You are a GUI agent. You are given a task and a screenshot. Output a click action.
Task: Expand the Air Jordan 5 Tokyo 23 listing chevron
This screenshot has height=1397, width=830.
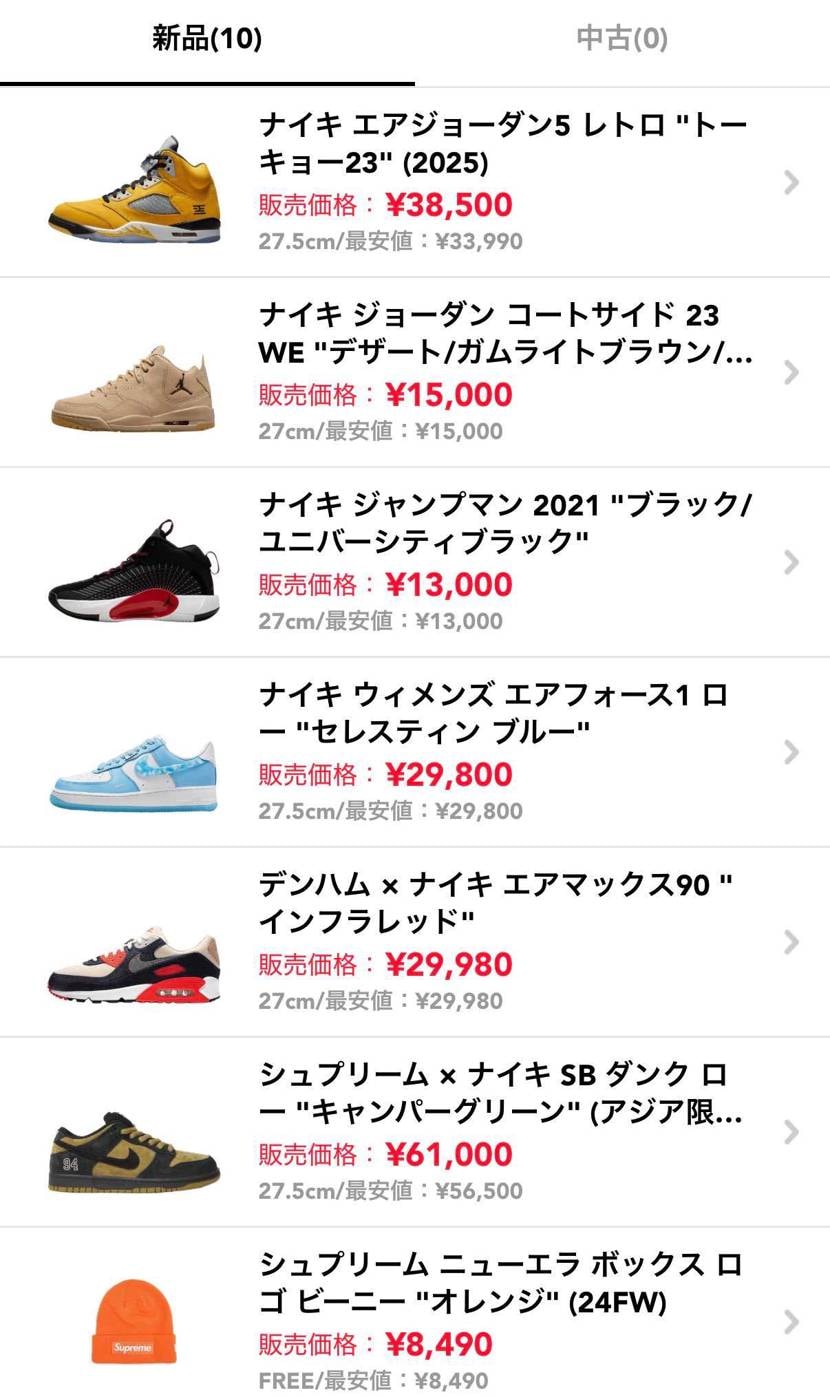pyautogui.click(x=791, y=182)
